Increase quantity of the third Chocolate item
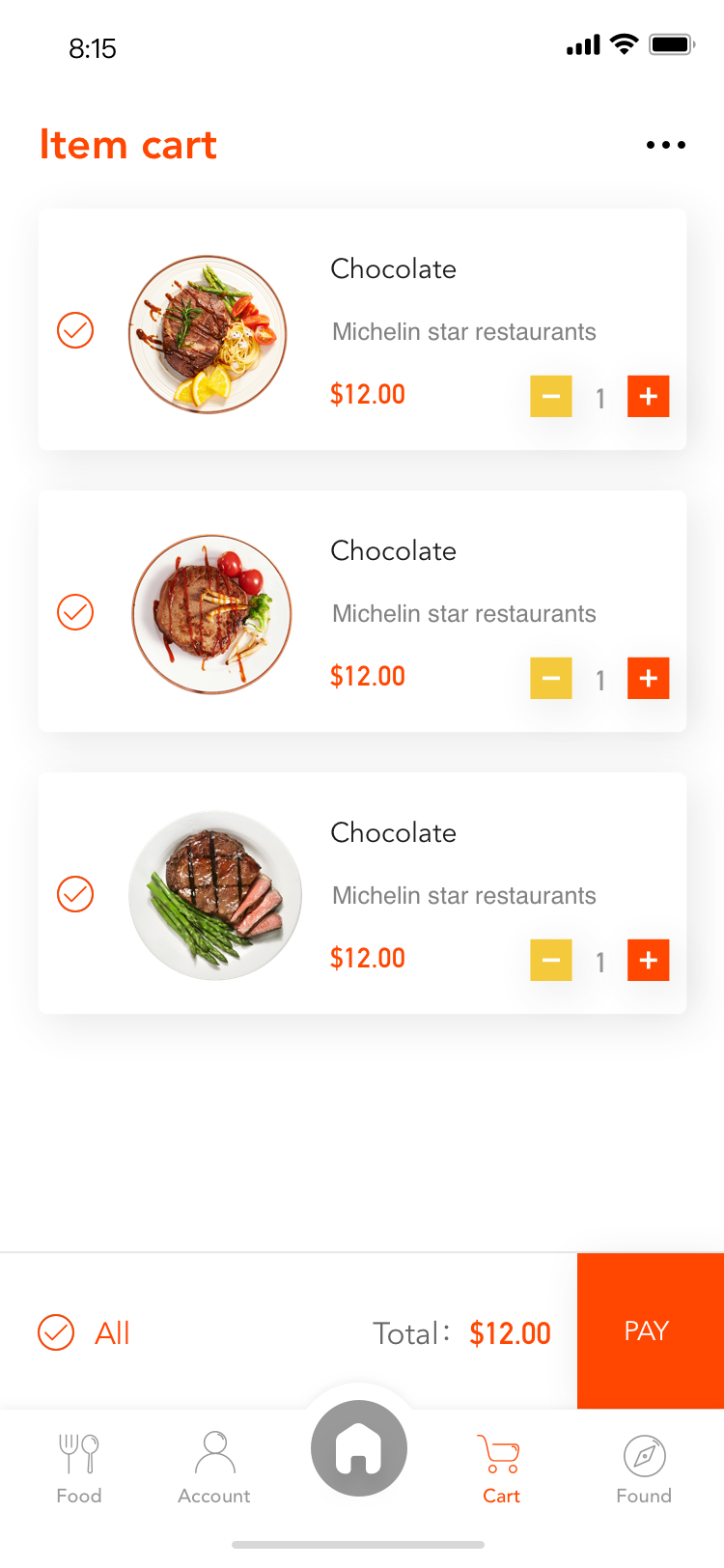Image resolution: width=724 pixels, height=1568 pixels. coord(649,960)
